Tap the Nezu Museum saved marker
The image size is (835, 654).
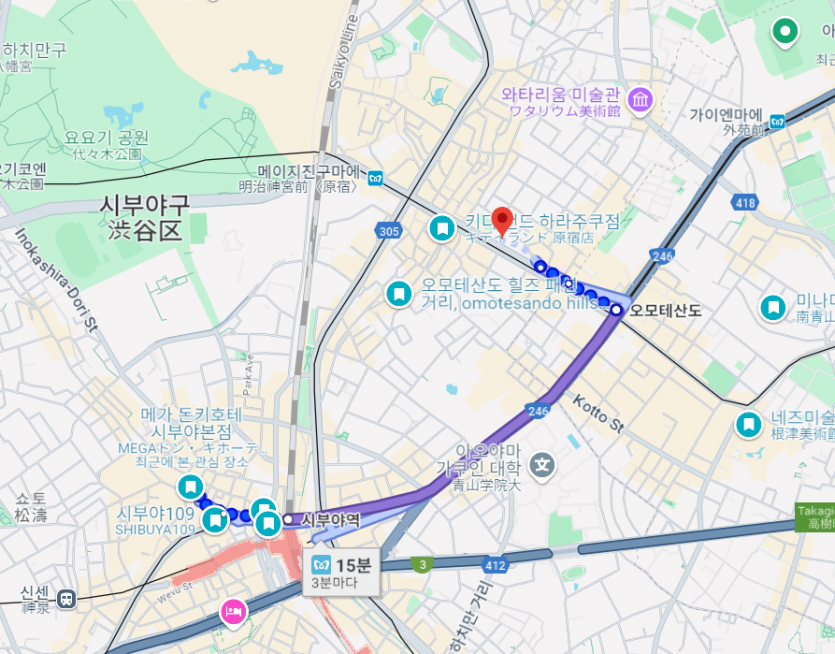(x=748, y=425)
